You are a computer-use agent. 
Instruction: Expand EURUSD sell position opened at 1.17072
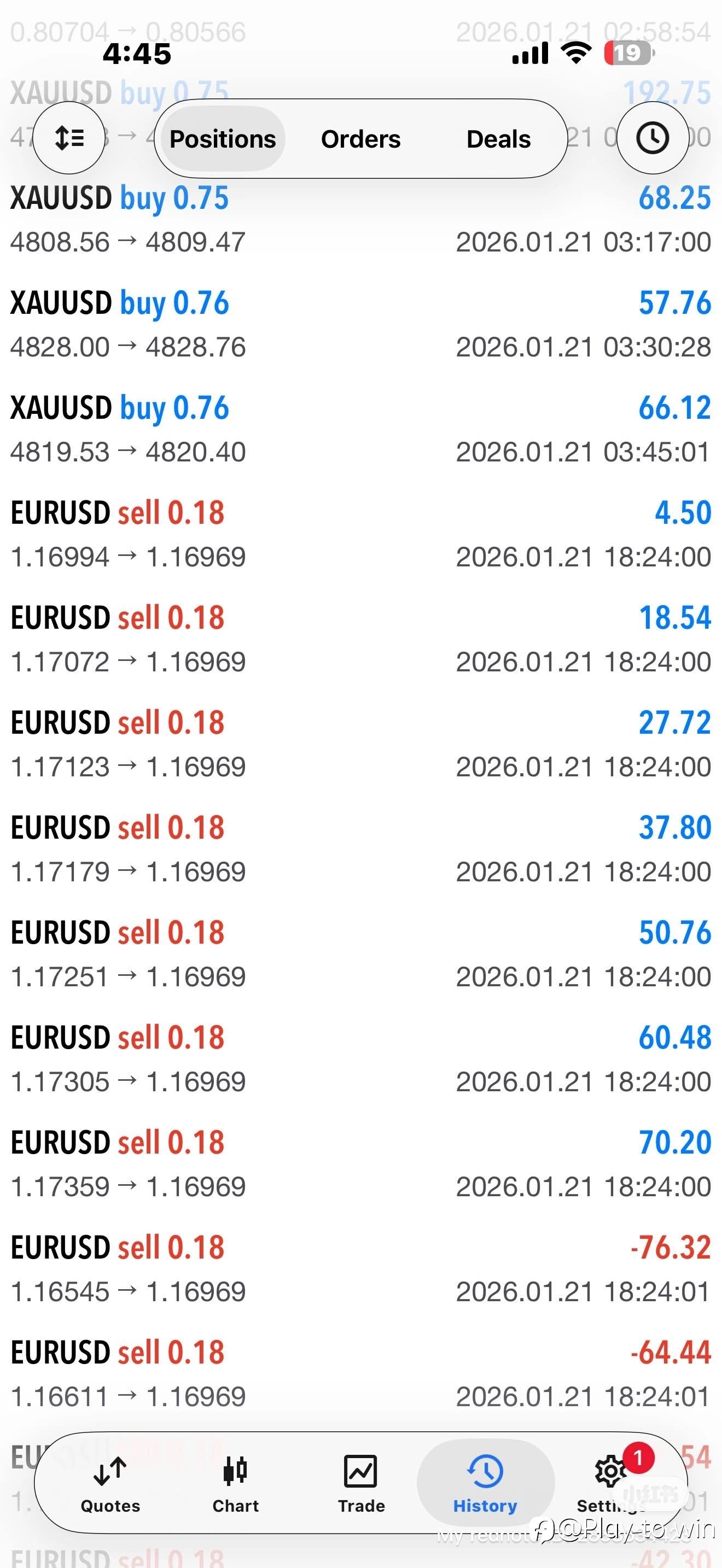pos(360,639)
